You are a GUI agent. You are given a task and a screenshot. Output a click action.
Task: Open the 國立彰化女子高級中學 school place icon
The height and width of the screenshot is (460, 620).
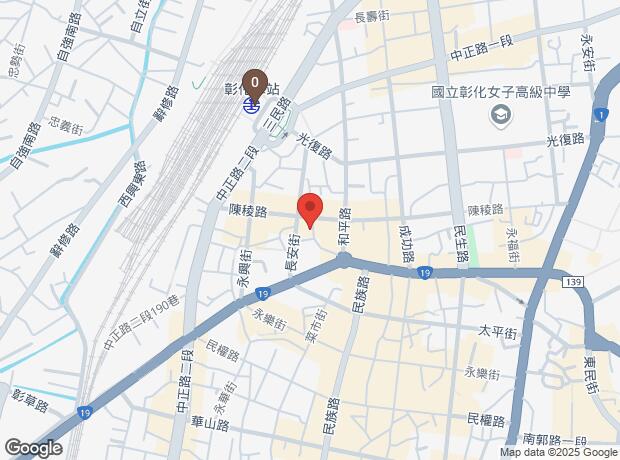(x=497, y=117)
